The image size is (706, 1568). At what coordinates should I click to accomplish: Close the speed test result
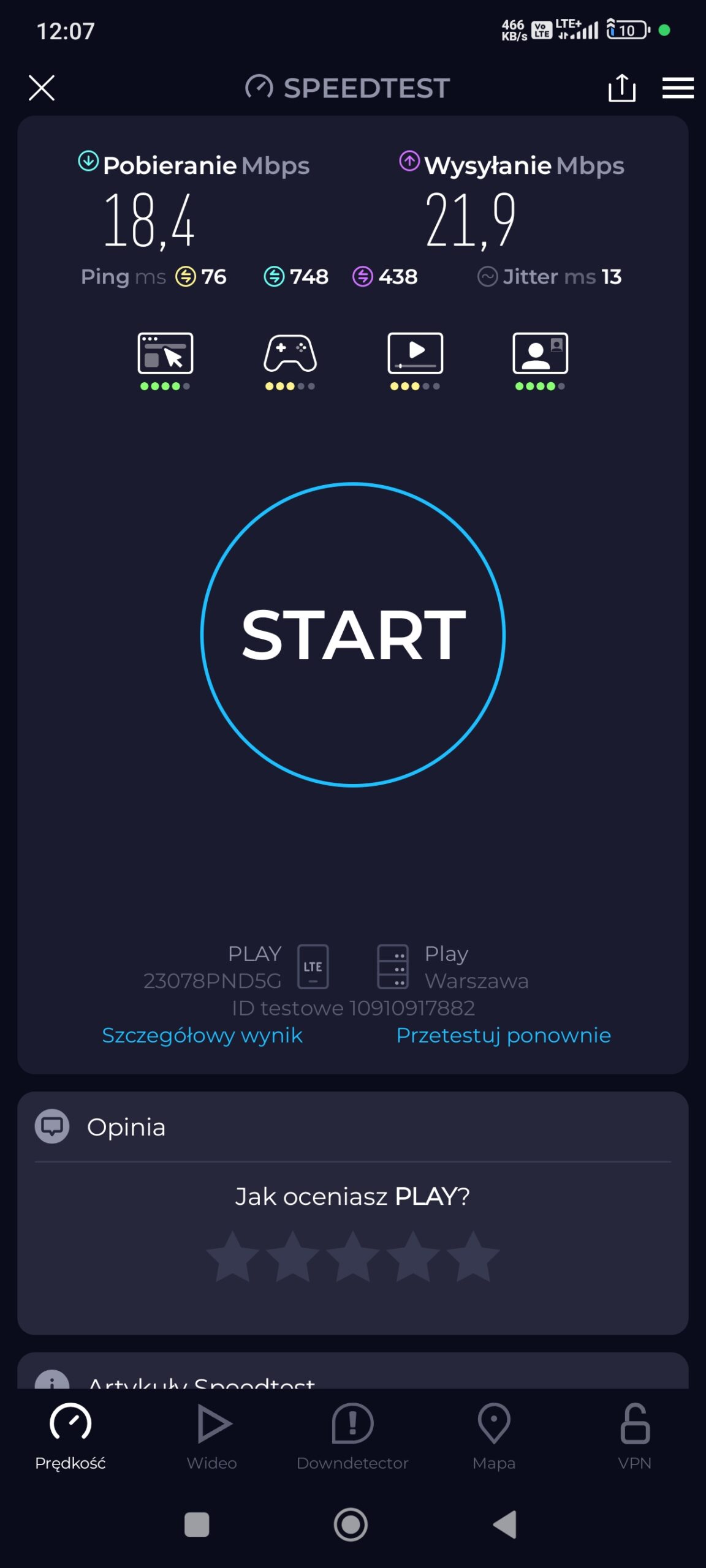(x=42, y=88)
